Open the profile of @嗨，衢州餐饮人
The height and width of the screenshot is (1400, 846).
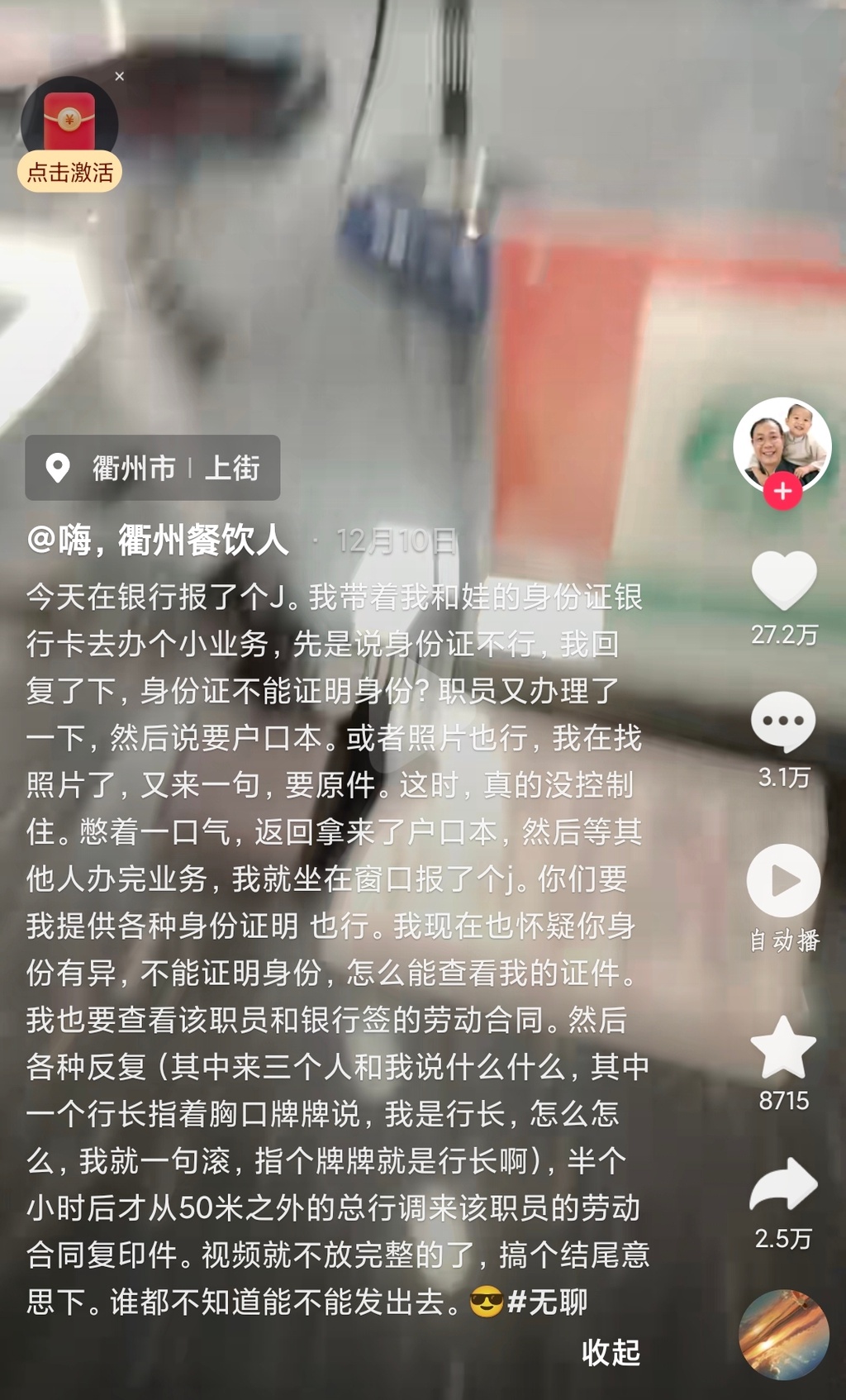158,540
